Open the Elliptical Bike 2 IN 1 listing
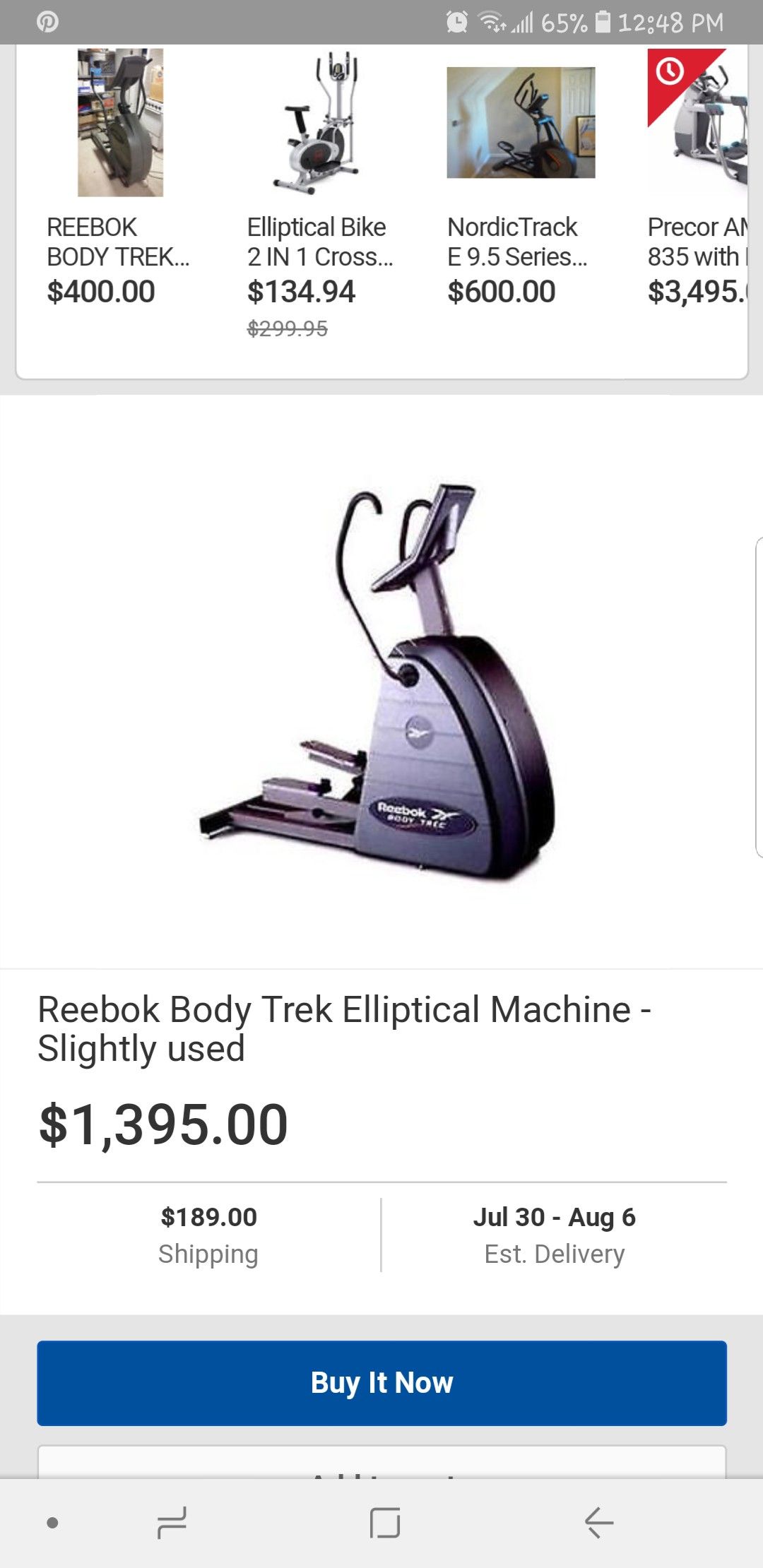 (321, 191)
